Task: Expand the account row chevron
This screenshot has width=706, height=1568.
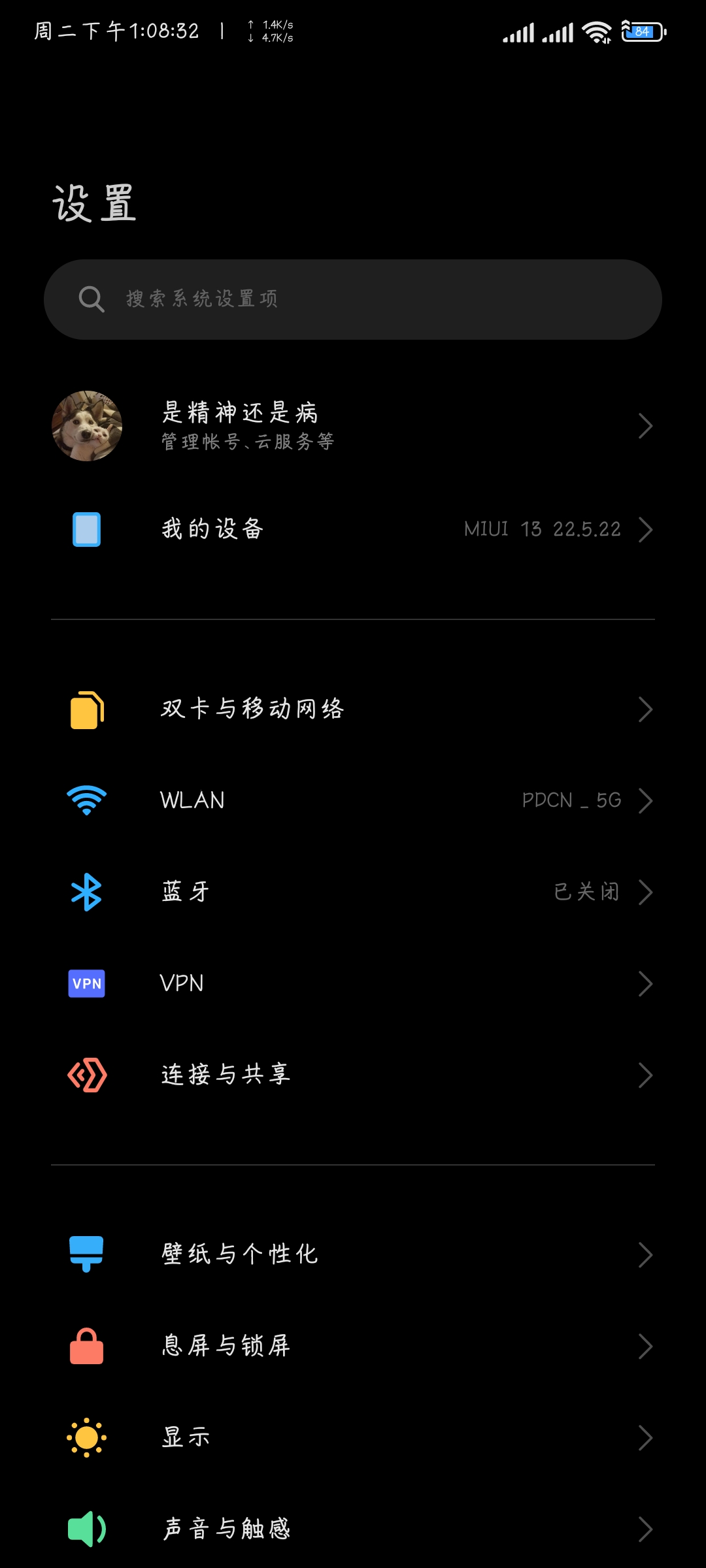Action: pyautogui.click(x=645, y=425)
